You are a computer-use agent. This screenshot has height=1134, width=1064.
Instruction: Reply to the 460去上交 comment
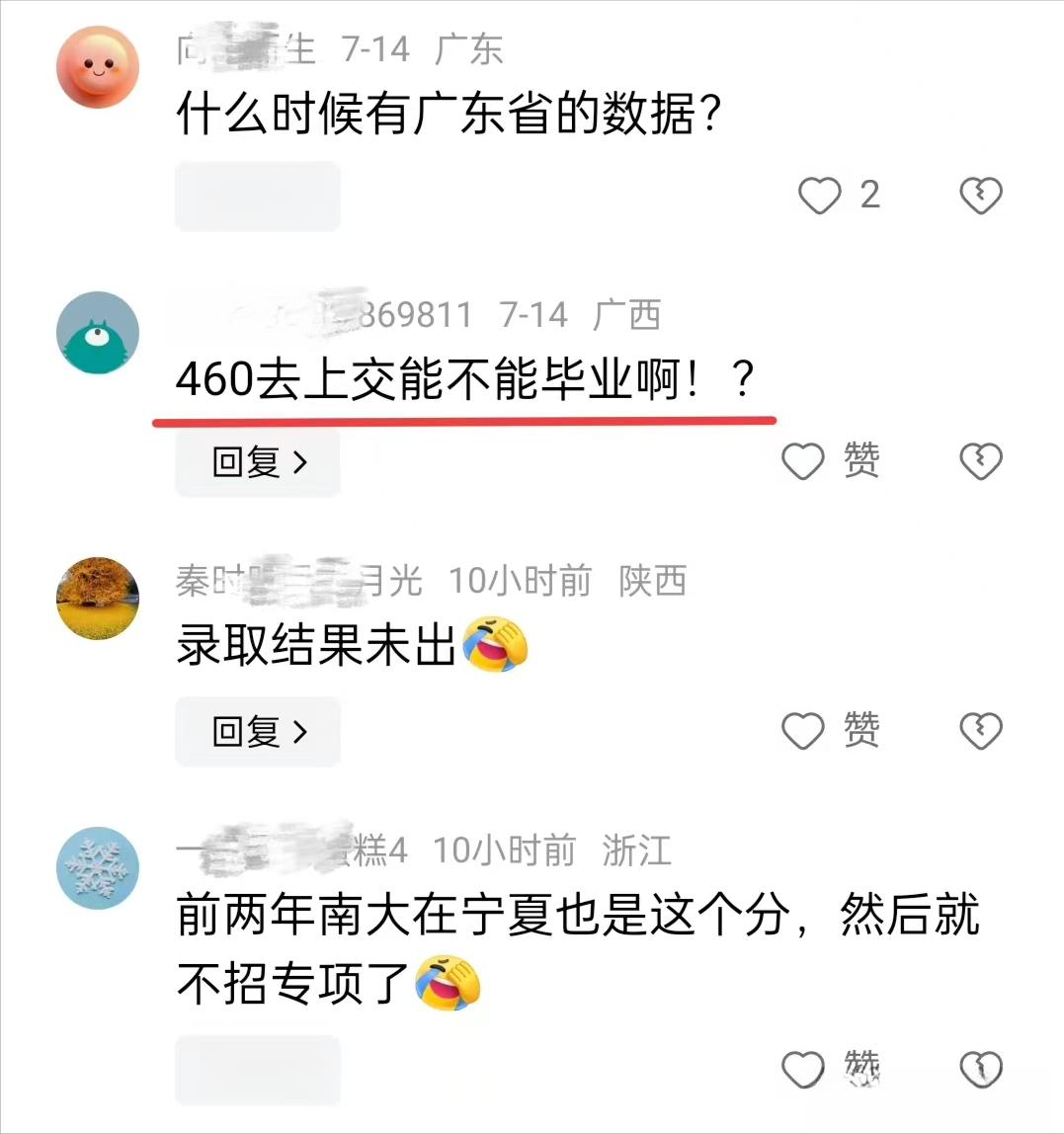pyautogui.click(x=258, y=461)
